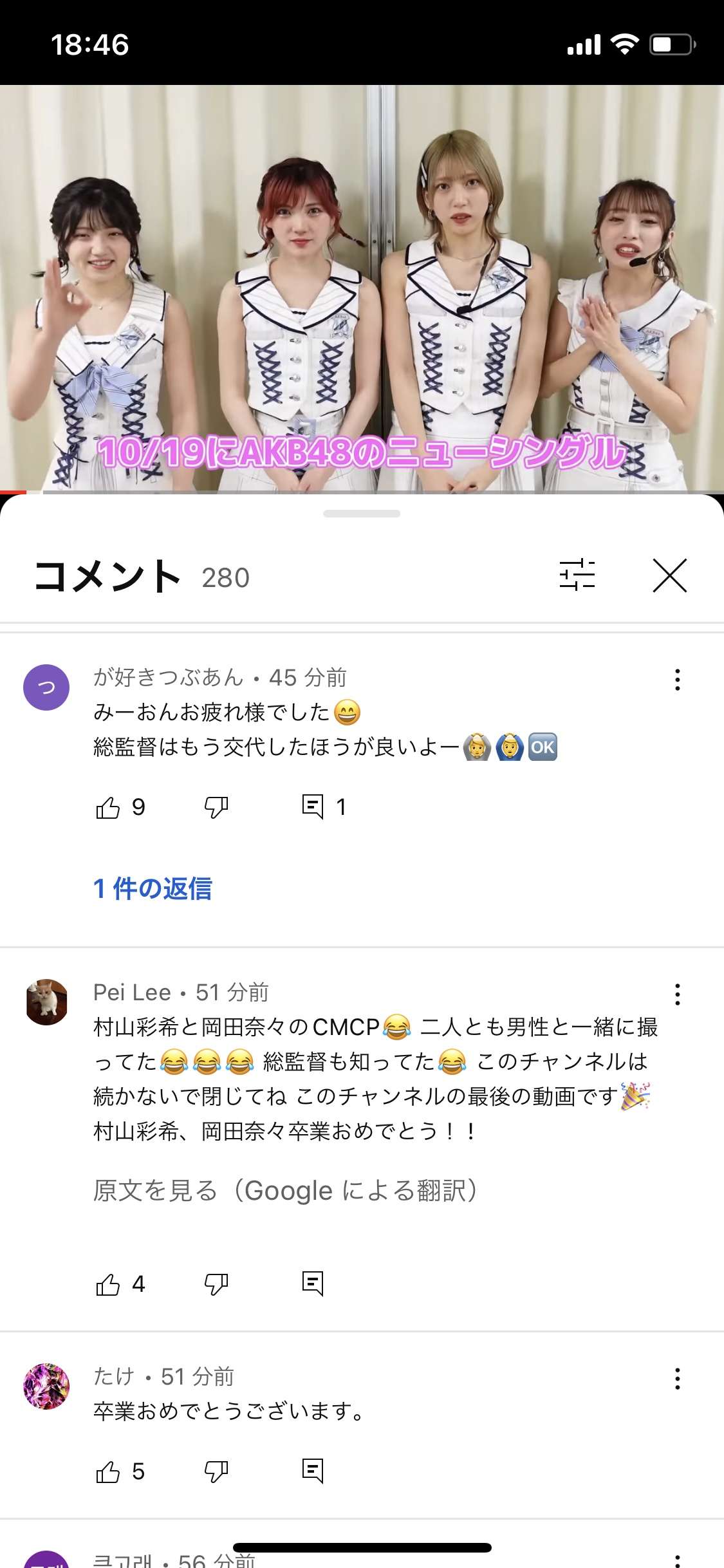Expand the 1 件の返信 replies link
This screenshot has width=724, height=1568.
pos(153,889)
